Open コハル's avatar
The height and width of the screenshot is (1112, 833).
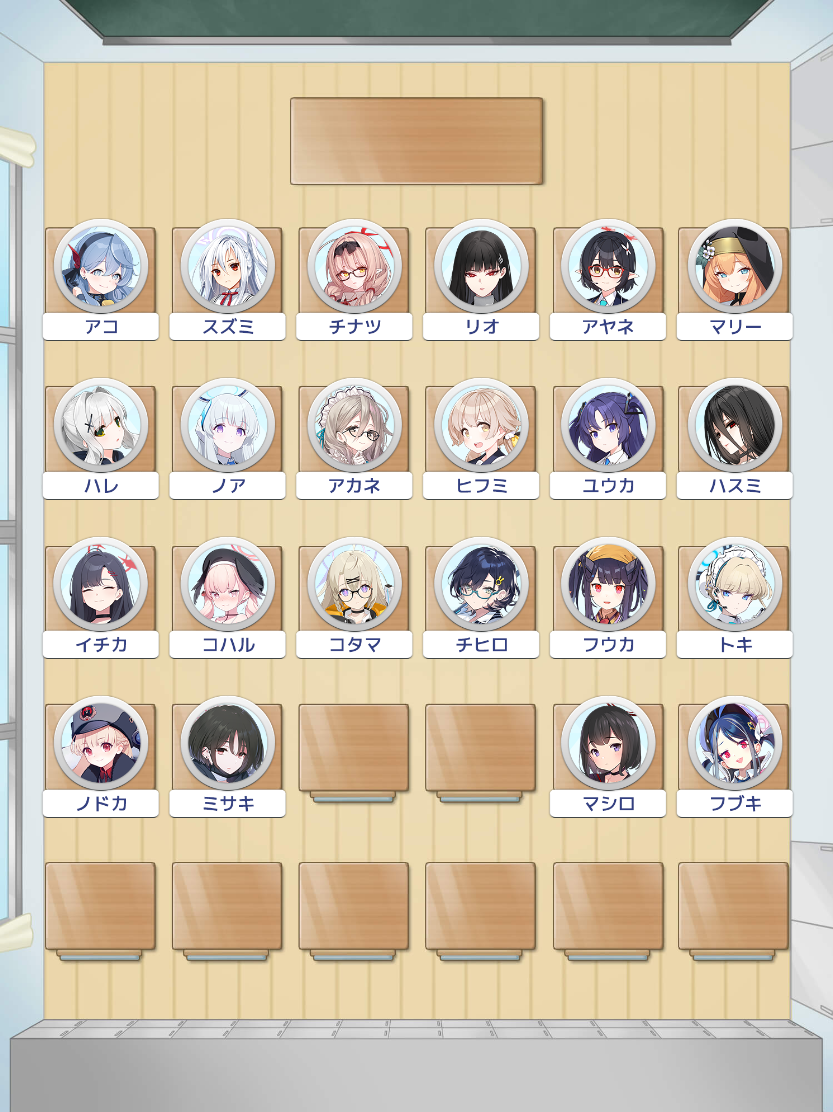(227, 584)
